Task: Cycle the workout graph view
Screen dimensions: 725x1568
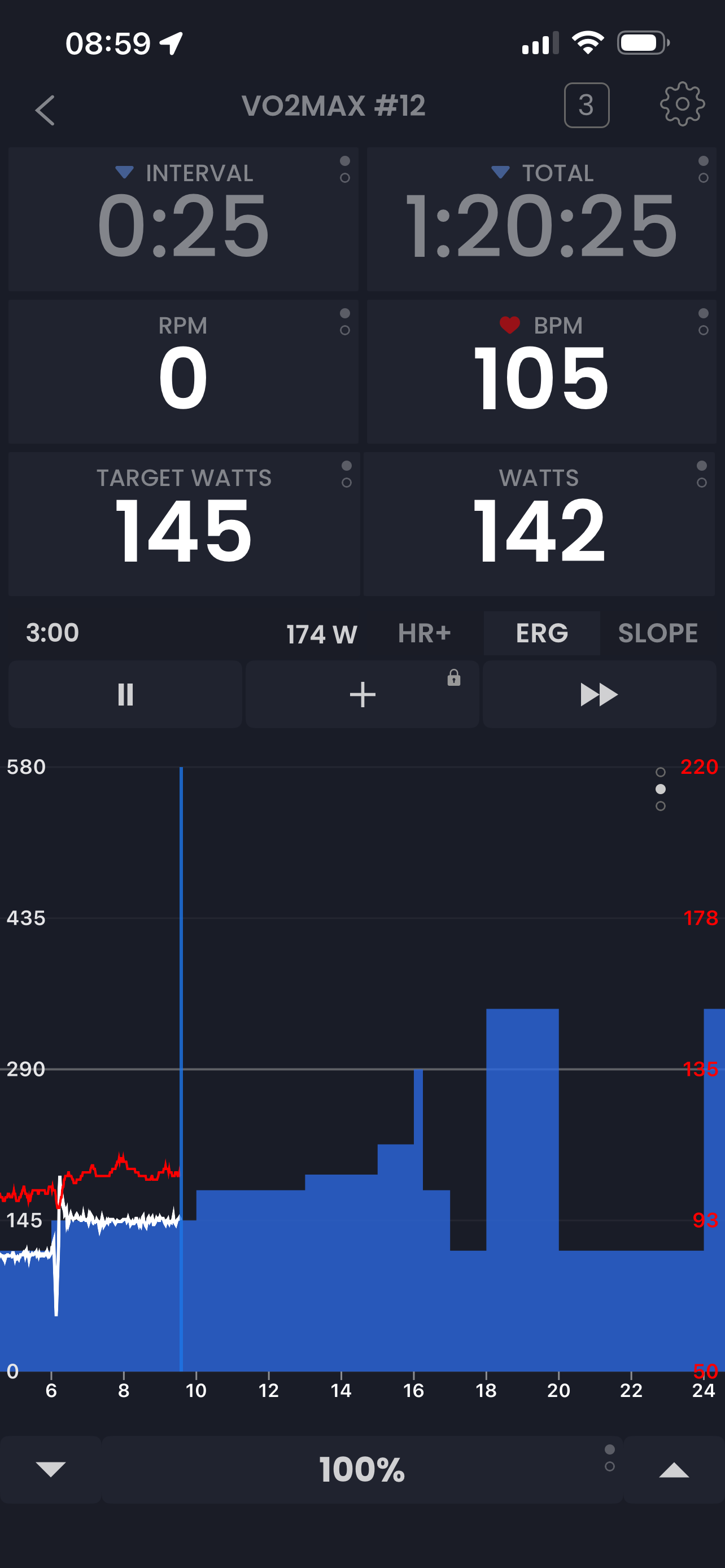Action: tap(661, 789)
